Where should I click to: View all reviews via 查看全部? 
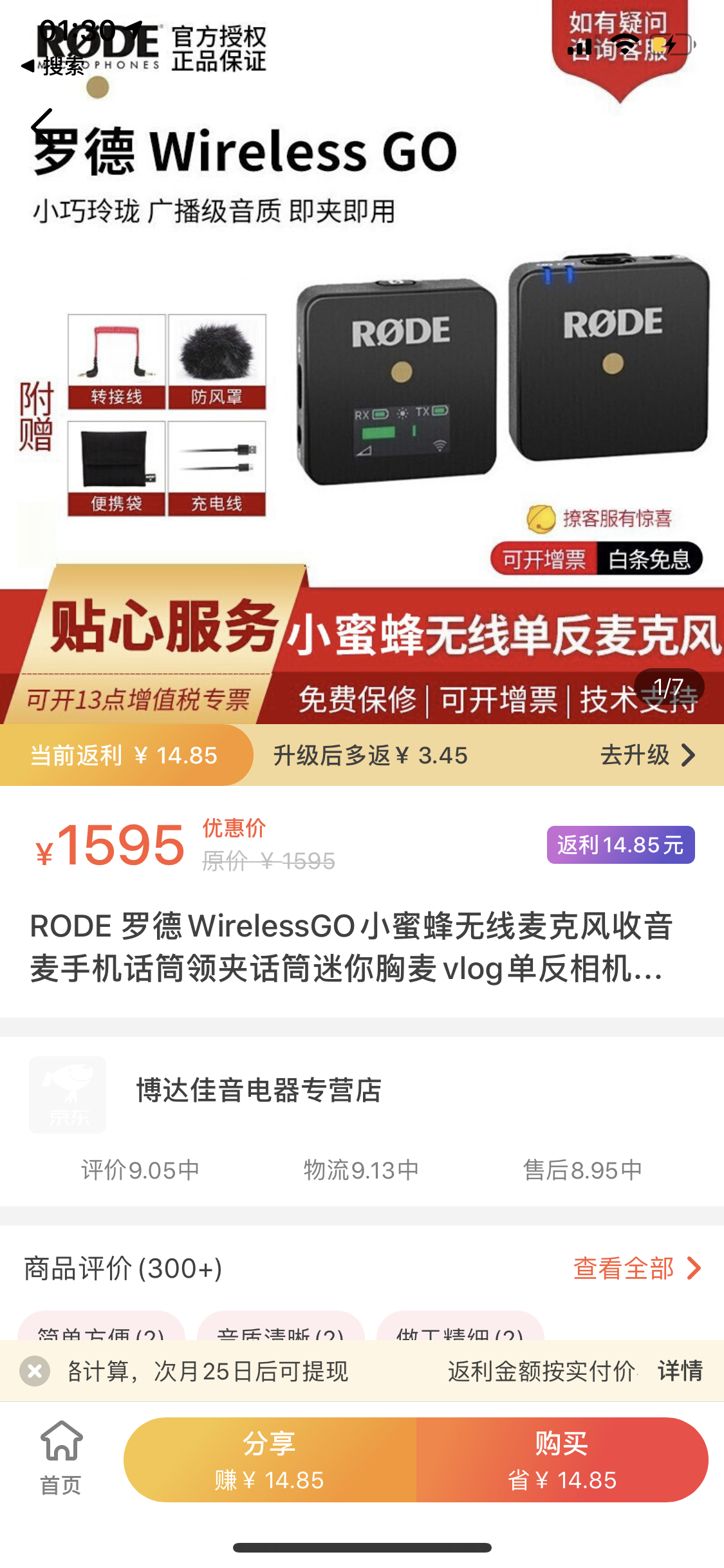[x=636, y=1269]
